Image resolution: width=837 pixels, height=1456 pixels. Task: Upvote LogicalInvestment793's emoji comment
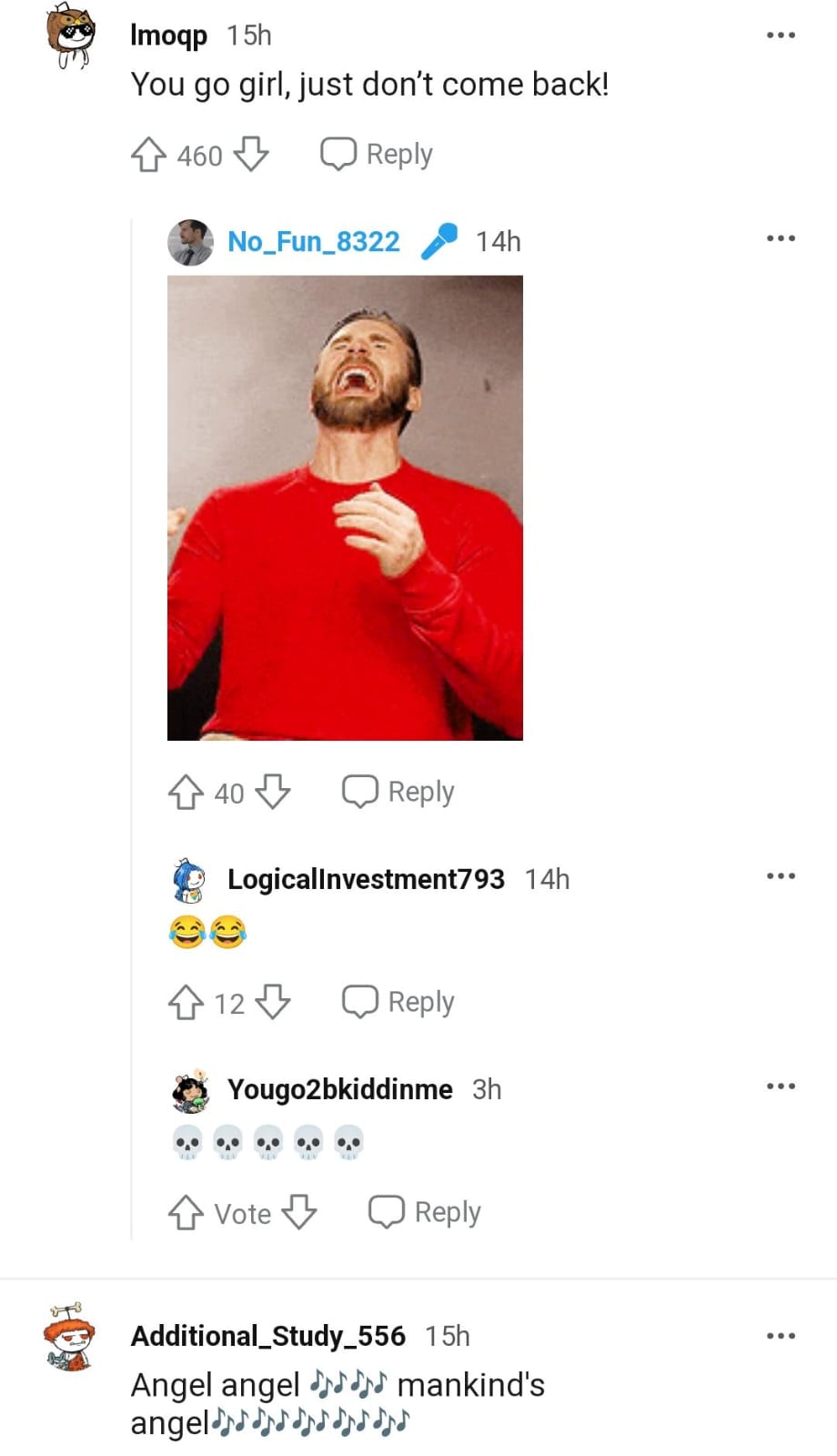tap(186, 1003)
